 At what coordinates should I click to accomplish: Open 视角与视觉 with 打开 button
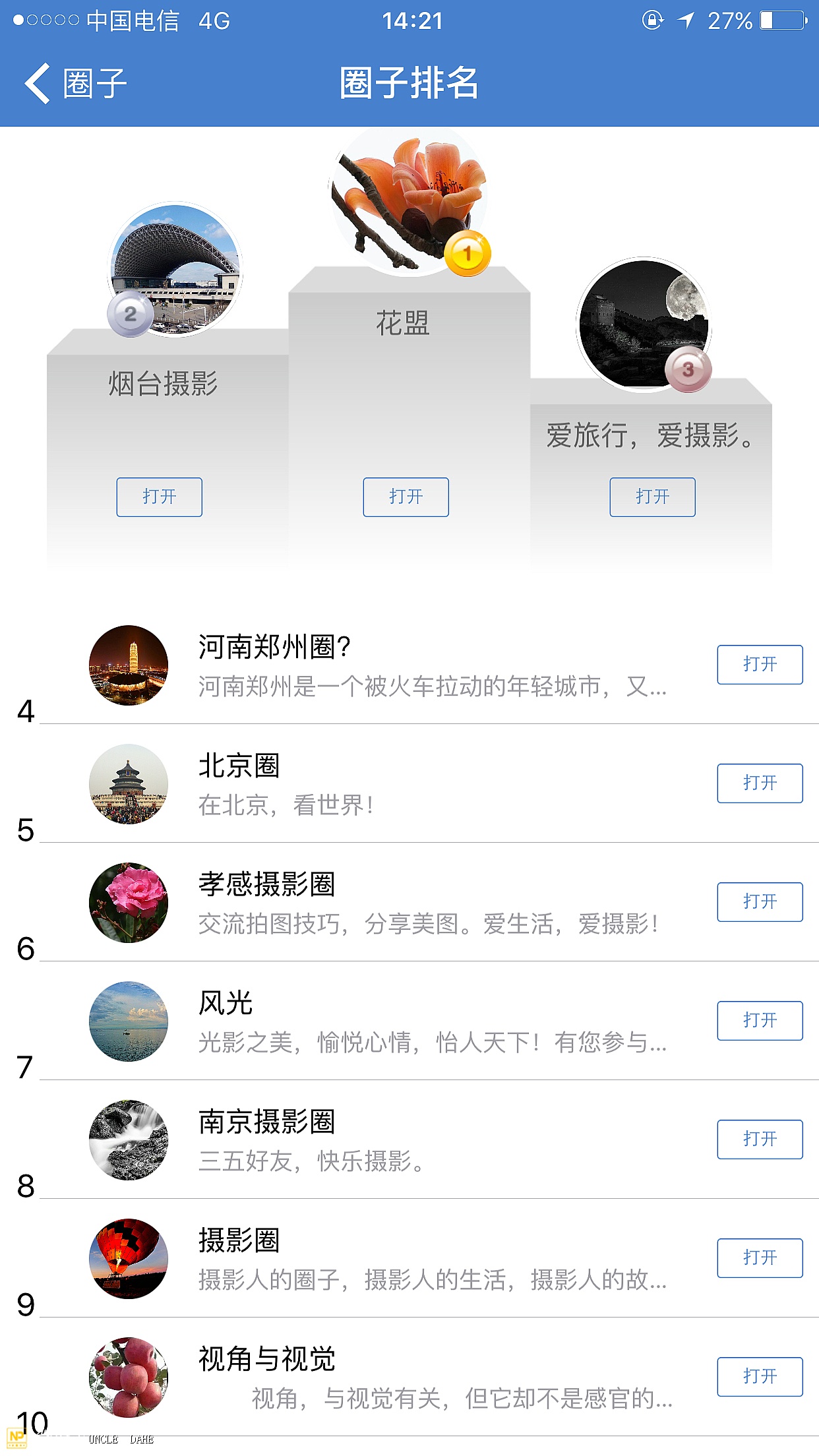click(x=760, y=1377)
